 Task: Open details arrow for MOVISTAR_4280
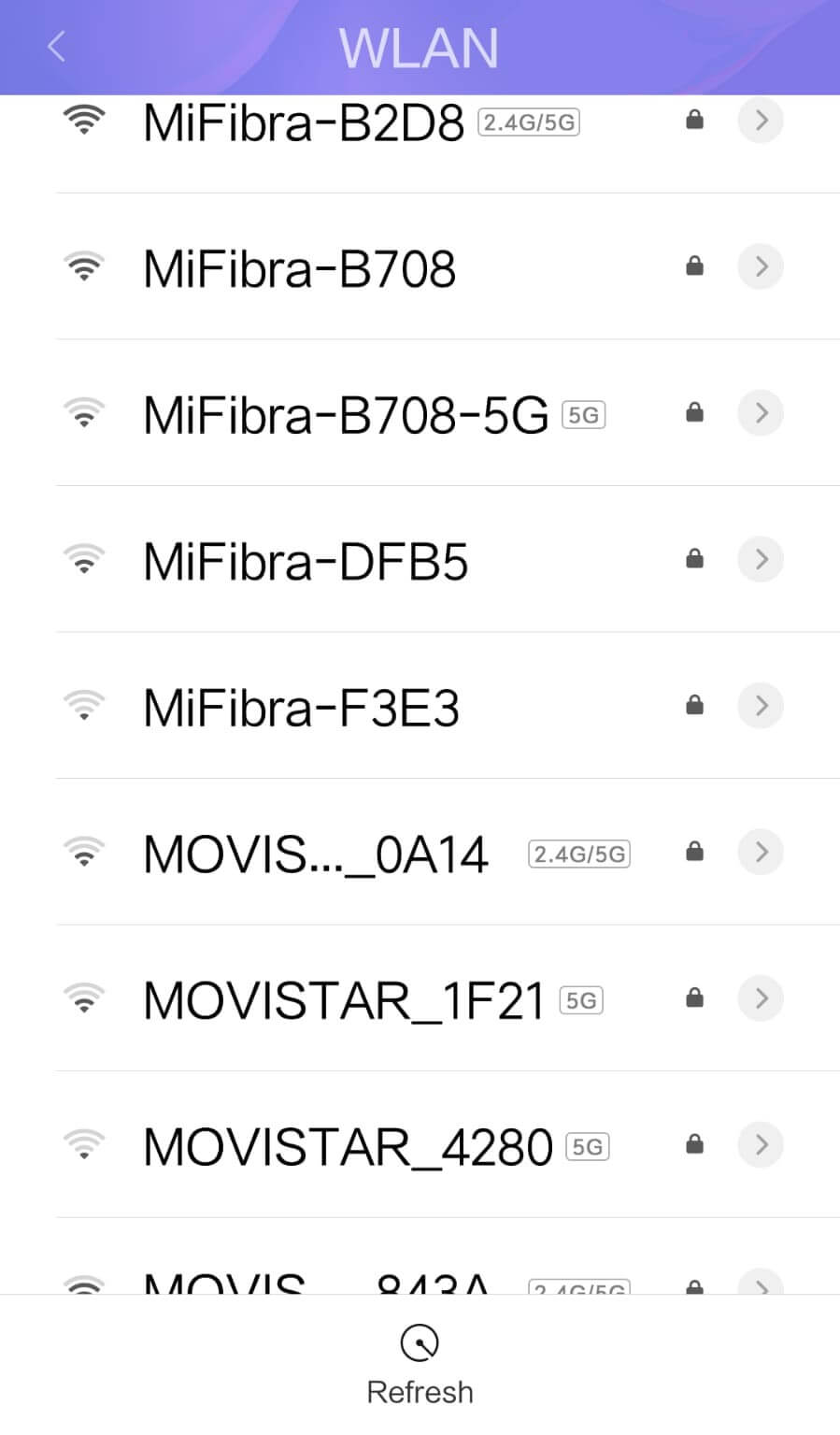pyautogui.click(x=761, y=1144)
